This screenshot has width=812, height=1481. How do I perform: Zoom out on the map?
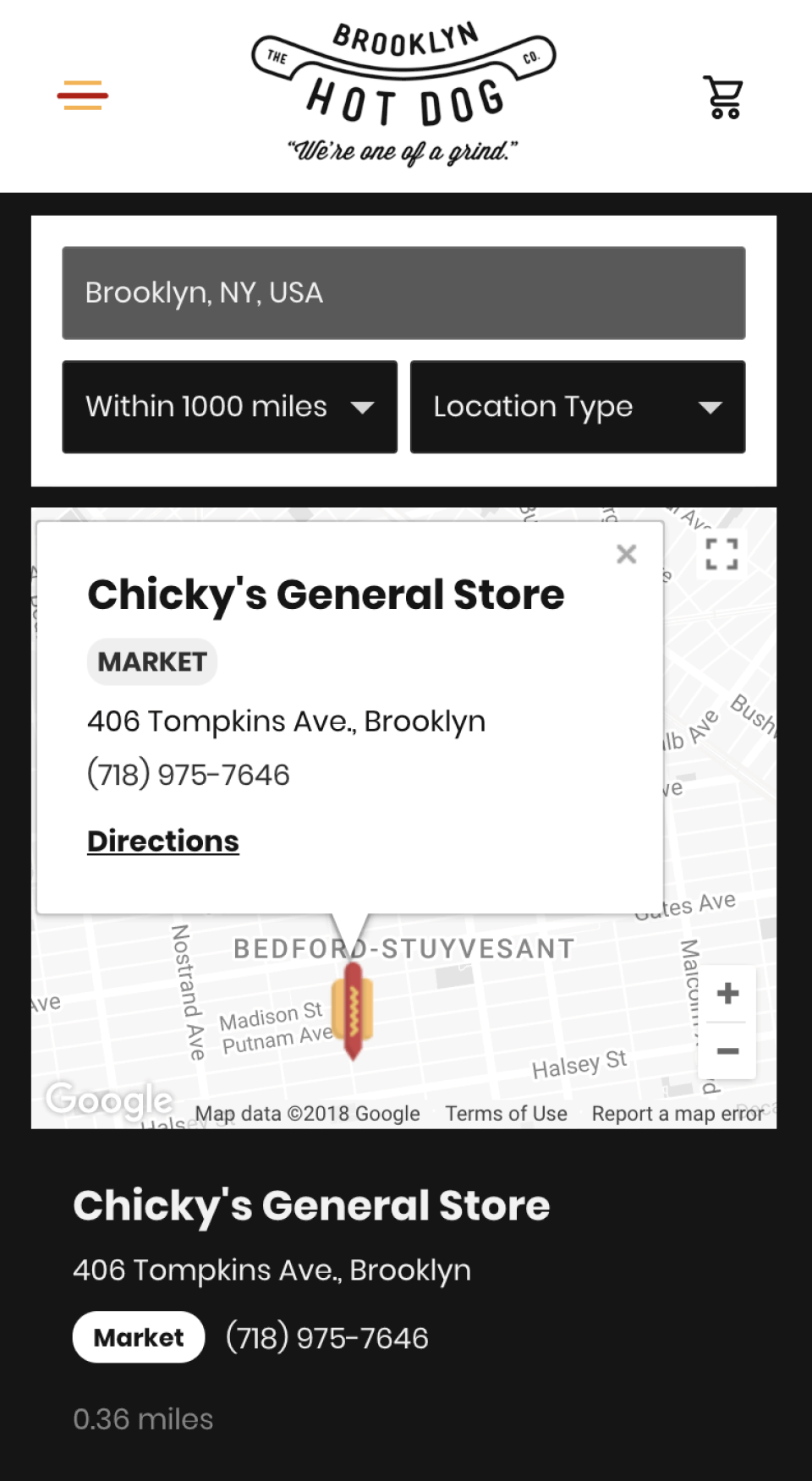pos(726,1051)
